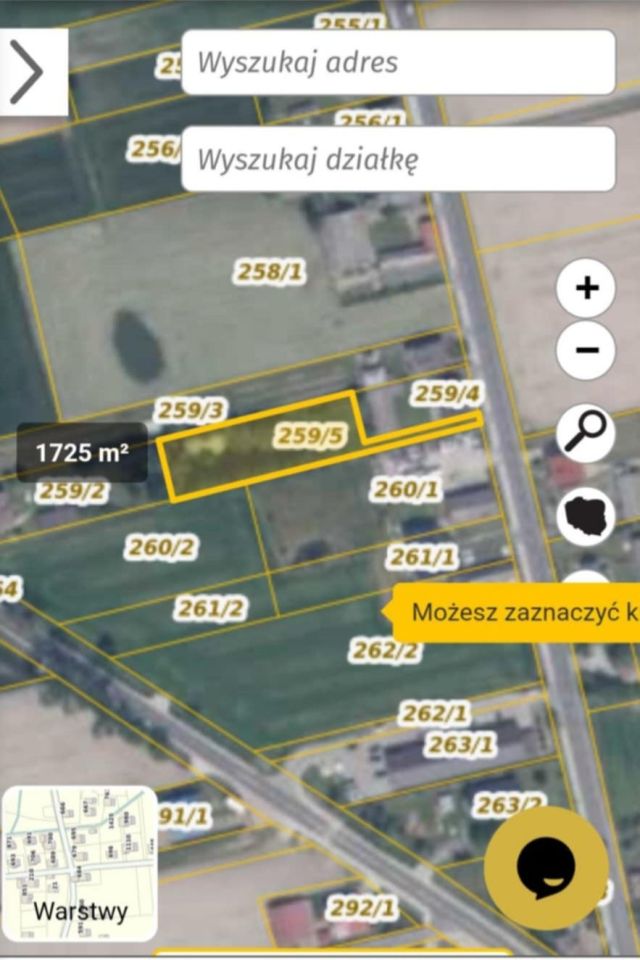Zoom out with the minus button
This screenshot has width=640, height=960.
click(x=586, y=350)
